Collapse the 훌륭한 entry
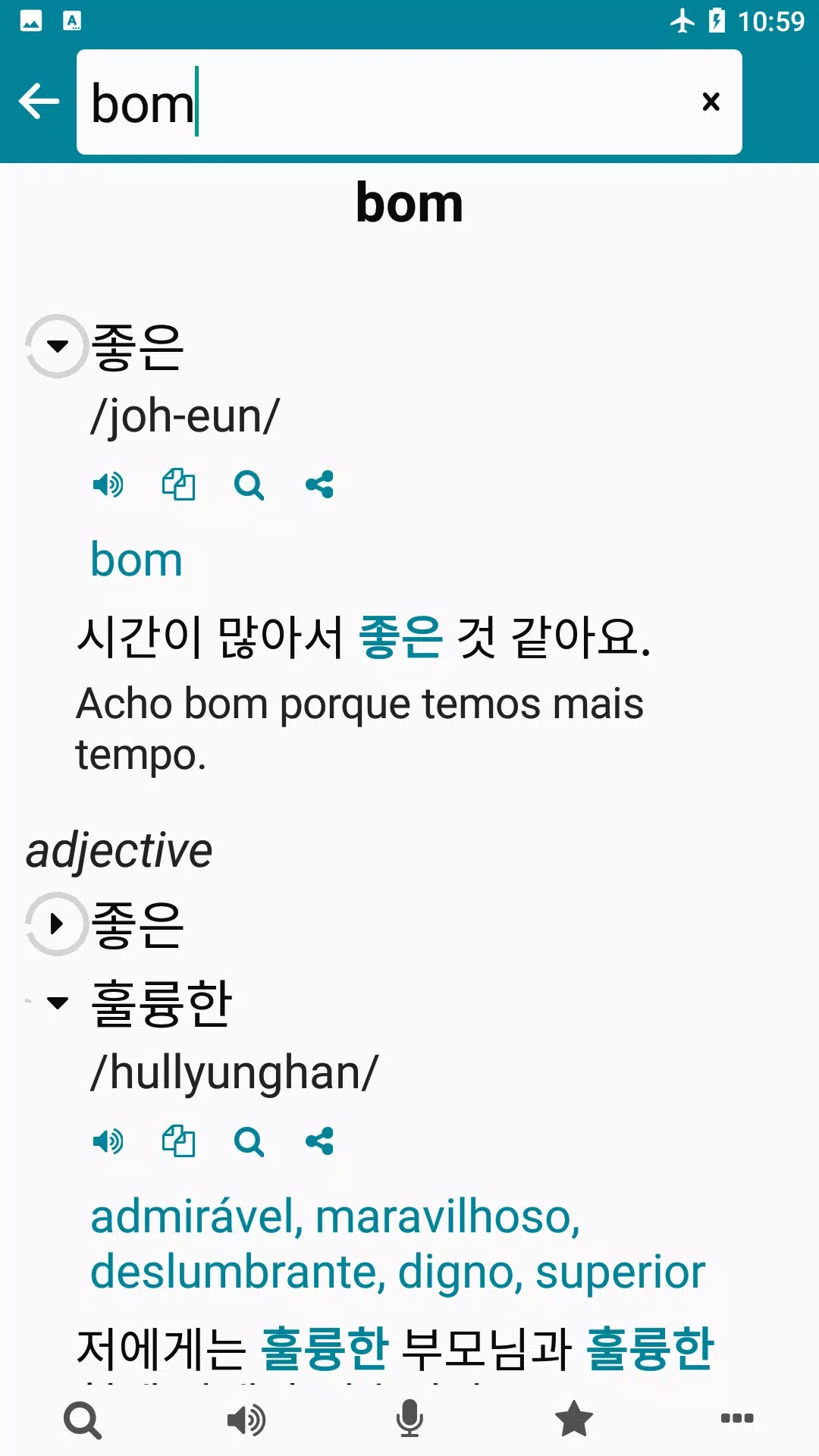Viewport: 819px width, 1456px height. [x=58, y=1003]
